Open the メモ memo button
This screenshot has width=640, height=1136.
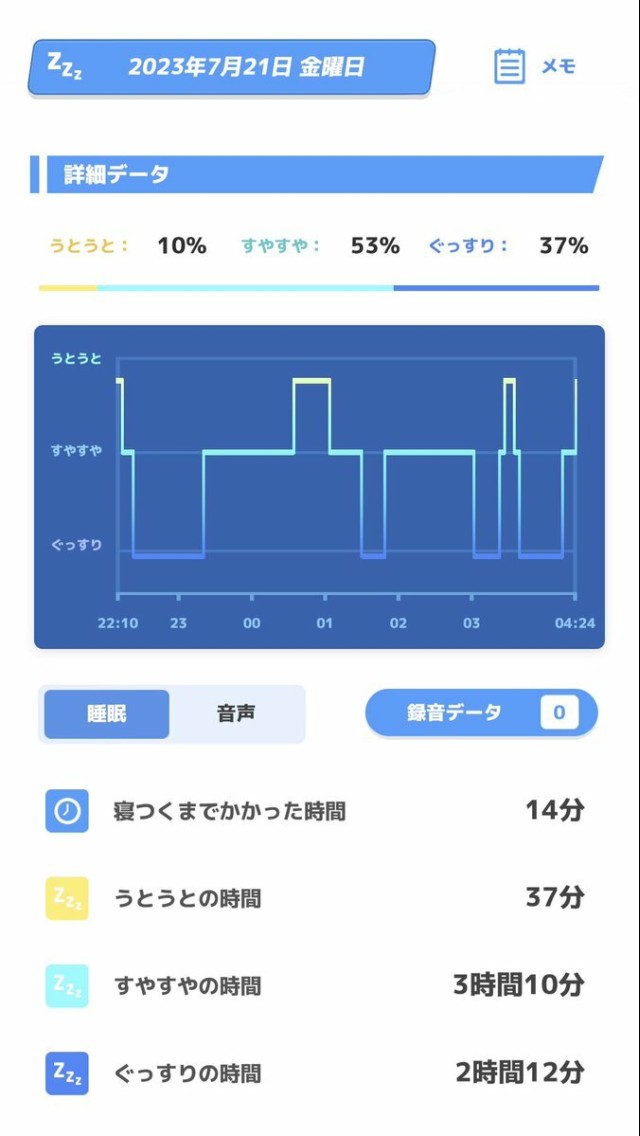[535, 67]
